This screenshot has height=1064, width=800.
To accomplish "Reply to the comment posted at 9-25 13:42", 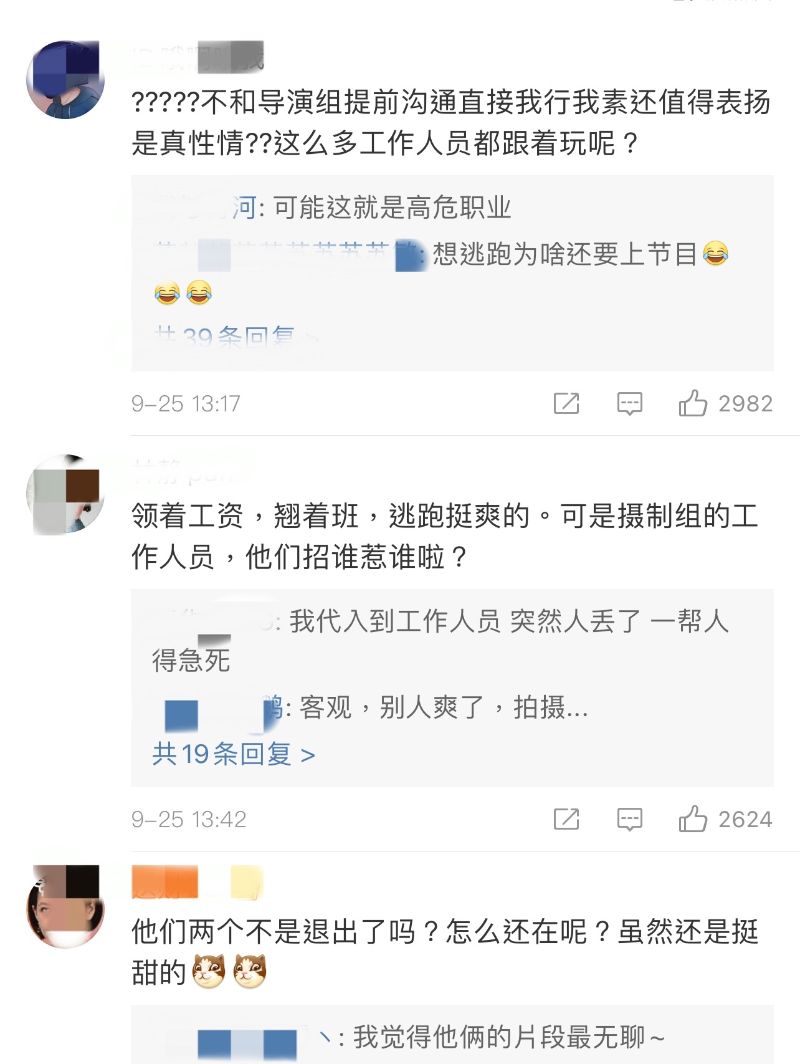I will 629,820.
